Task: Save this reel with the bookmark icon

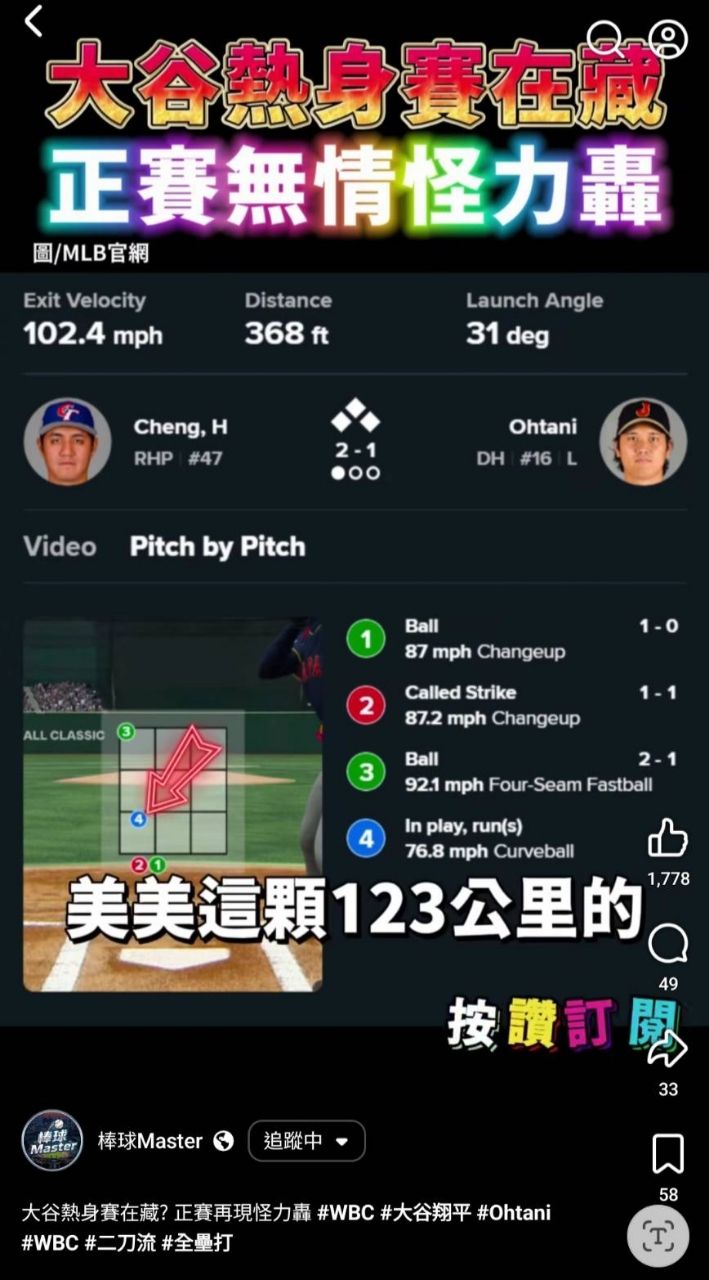Action: coord(668,1154)
